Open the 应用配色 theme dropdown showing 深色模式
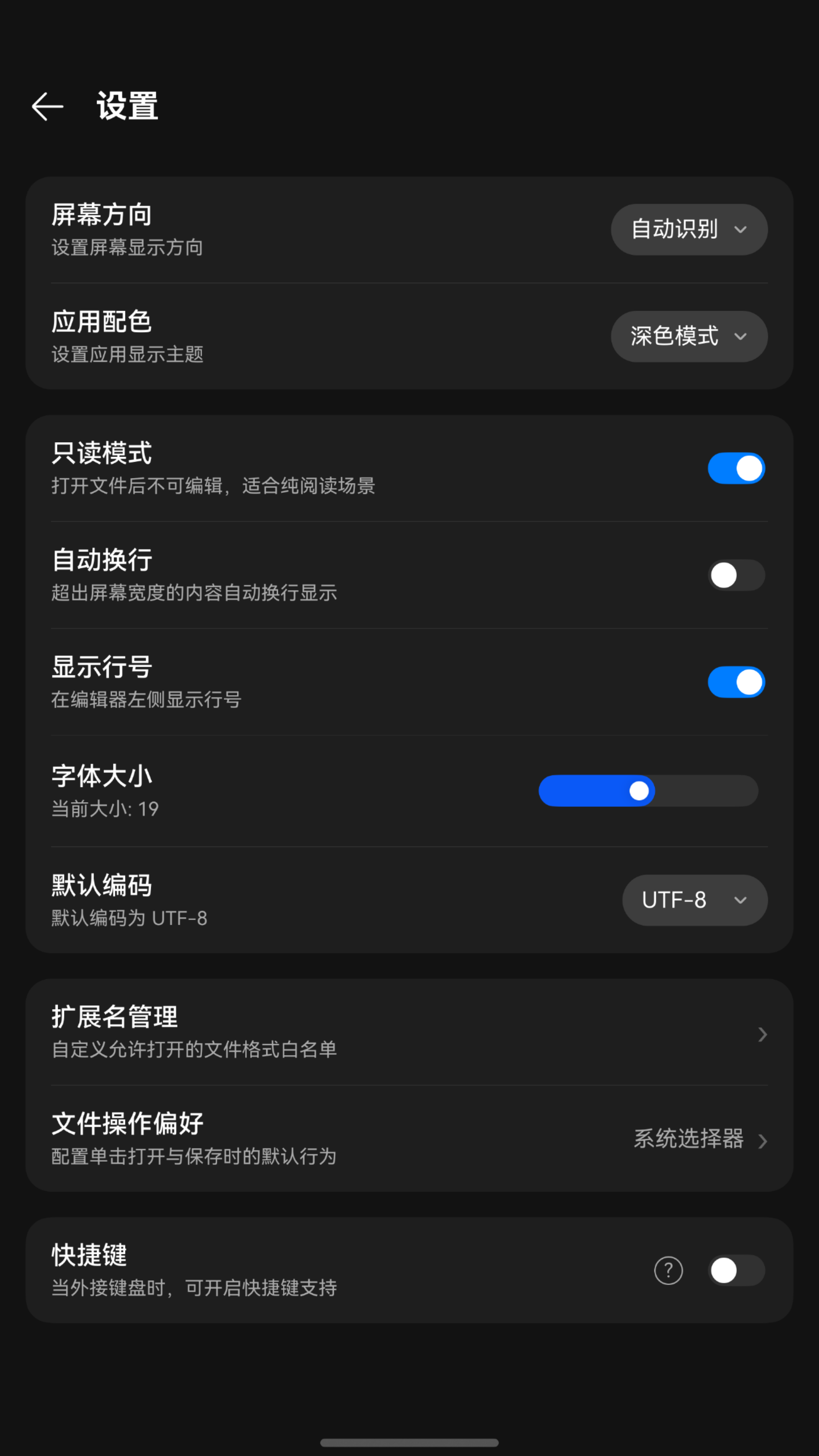 pyautogui.click(x=689, y=336)
